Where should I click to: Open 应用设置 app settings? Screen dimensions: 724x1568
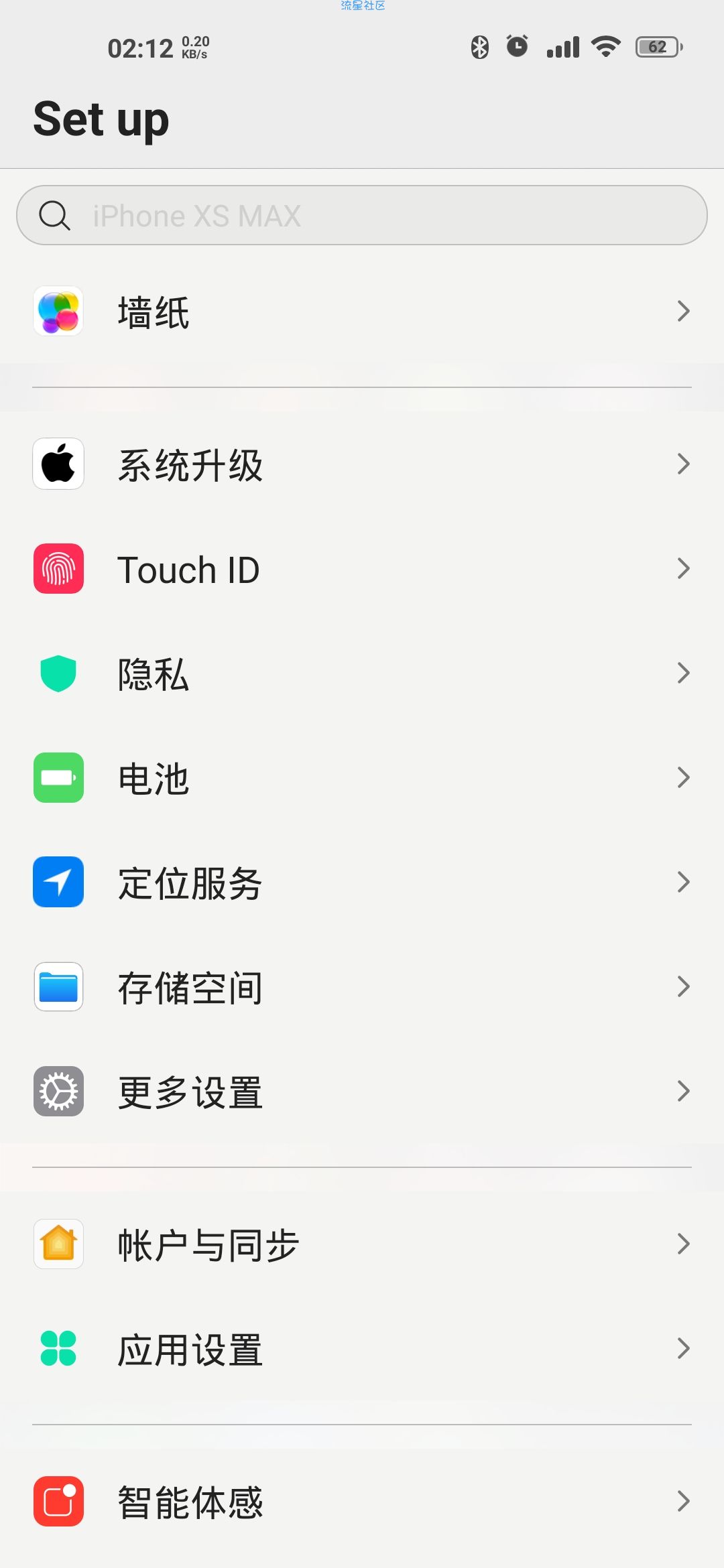pos(362,1349)
